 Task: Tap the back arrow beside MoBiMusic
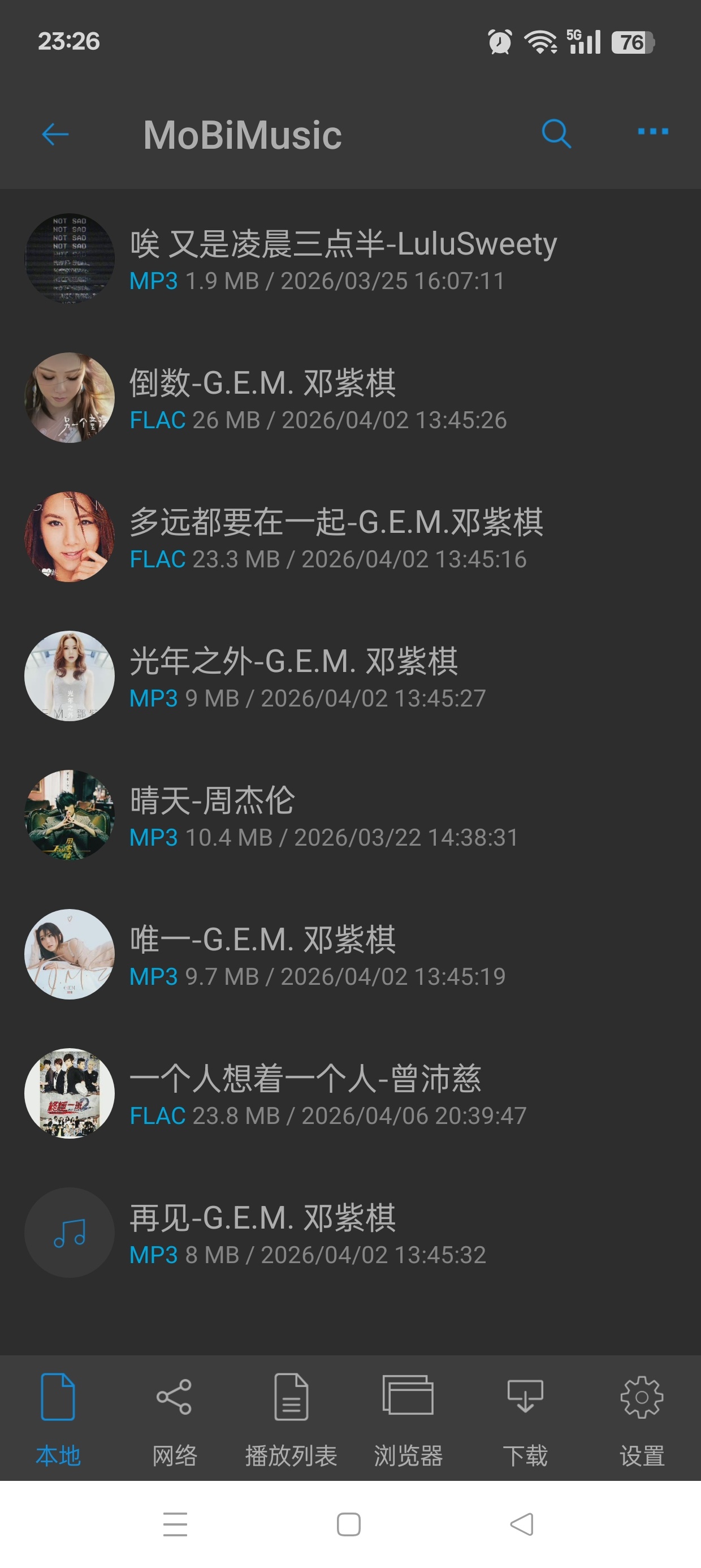point(55,134)
